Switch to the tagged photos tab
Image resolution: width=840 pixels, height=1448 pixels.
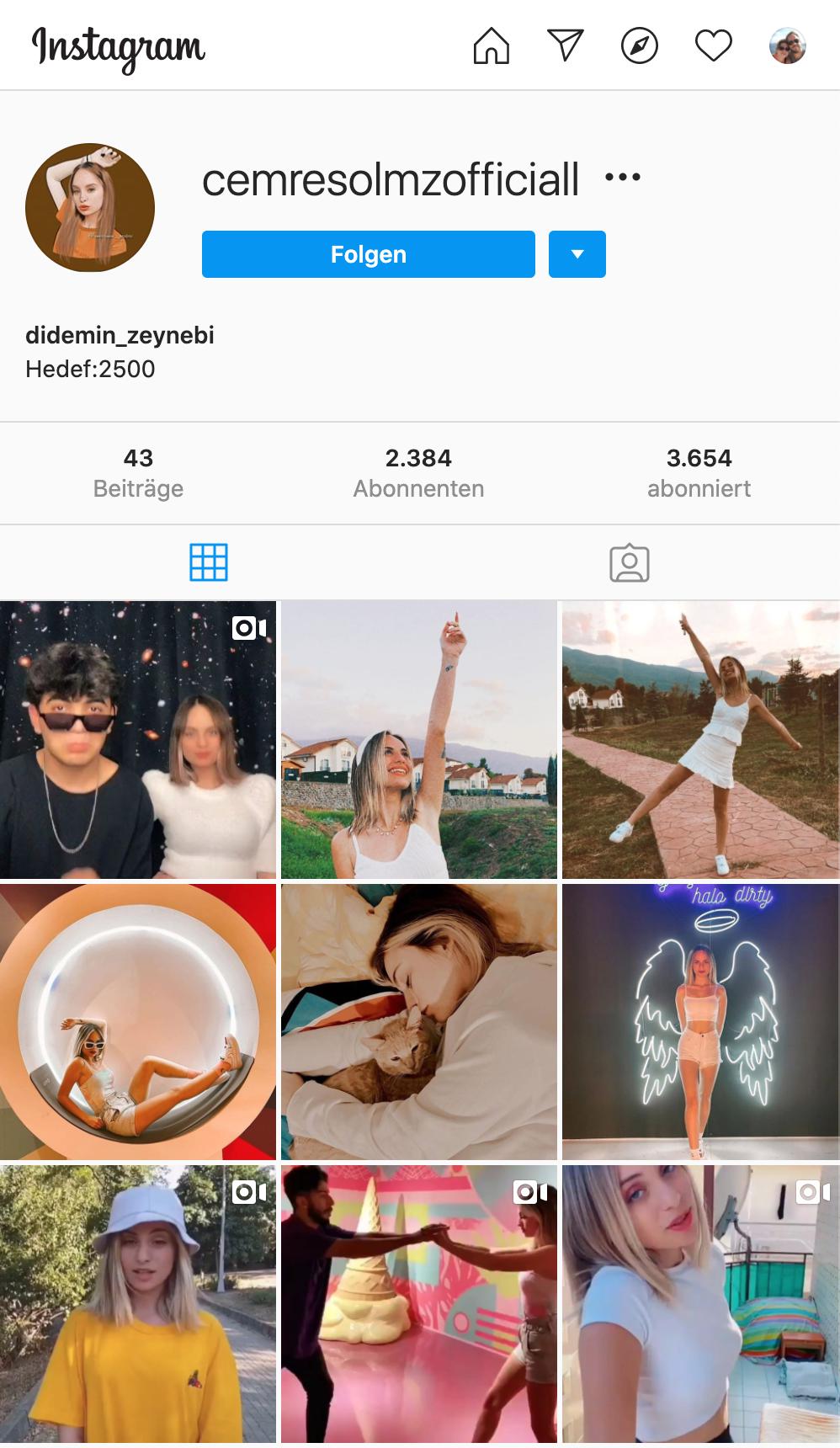[x=629, y=562]
